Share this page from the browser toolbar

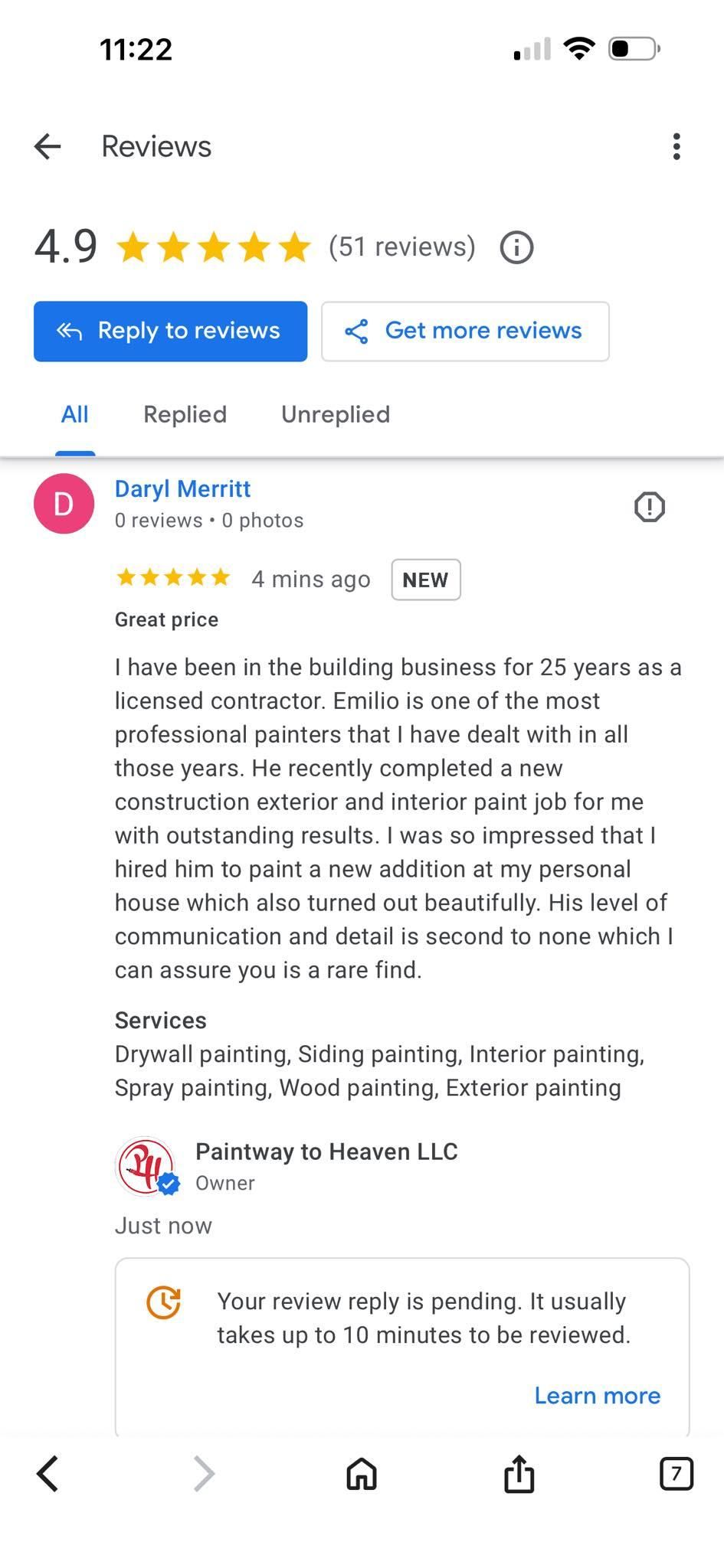pos(519,1474)
